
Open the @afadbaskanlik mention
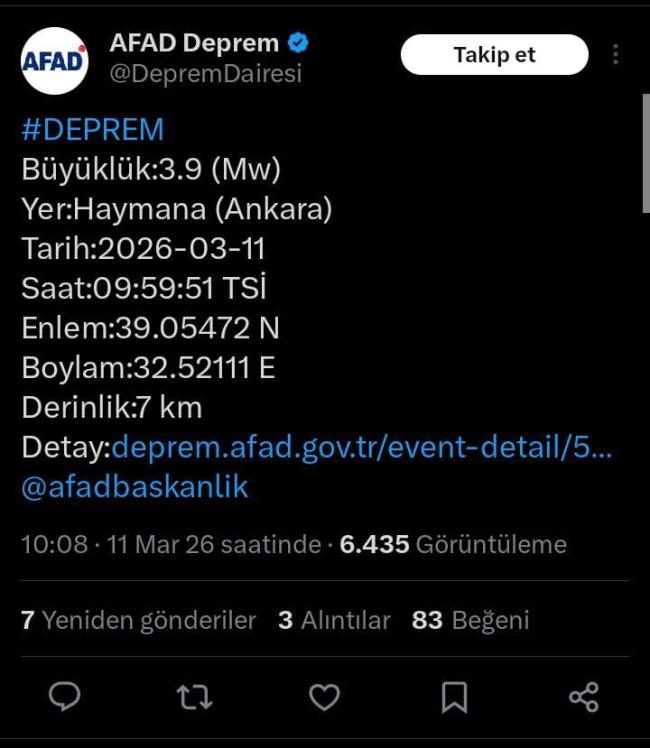(134, 487)
